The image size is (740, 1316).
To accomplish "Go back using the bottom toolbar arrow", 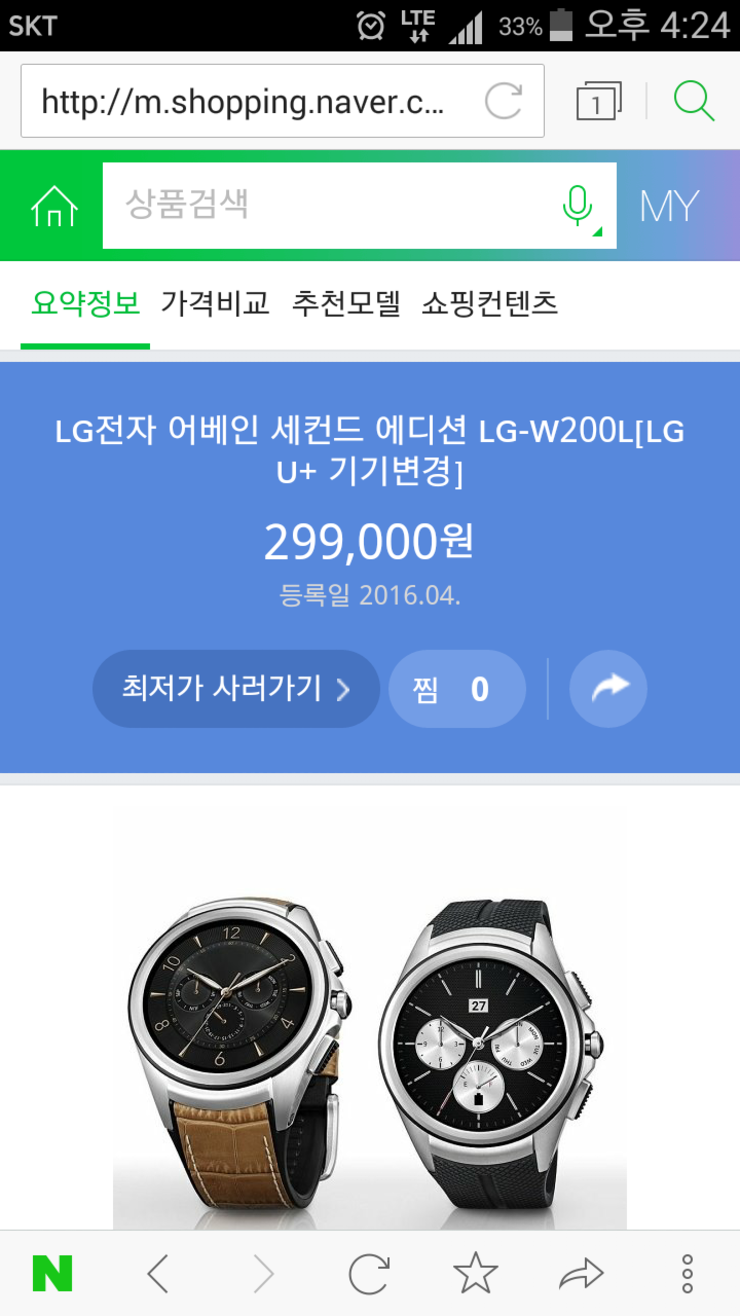I will 158,1274.
